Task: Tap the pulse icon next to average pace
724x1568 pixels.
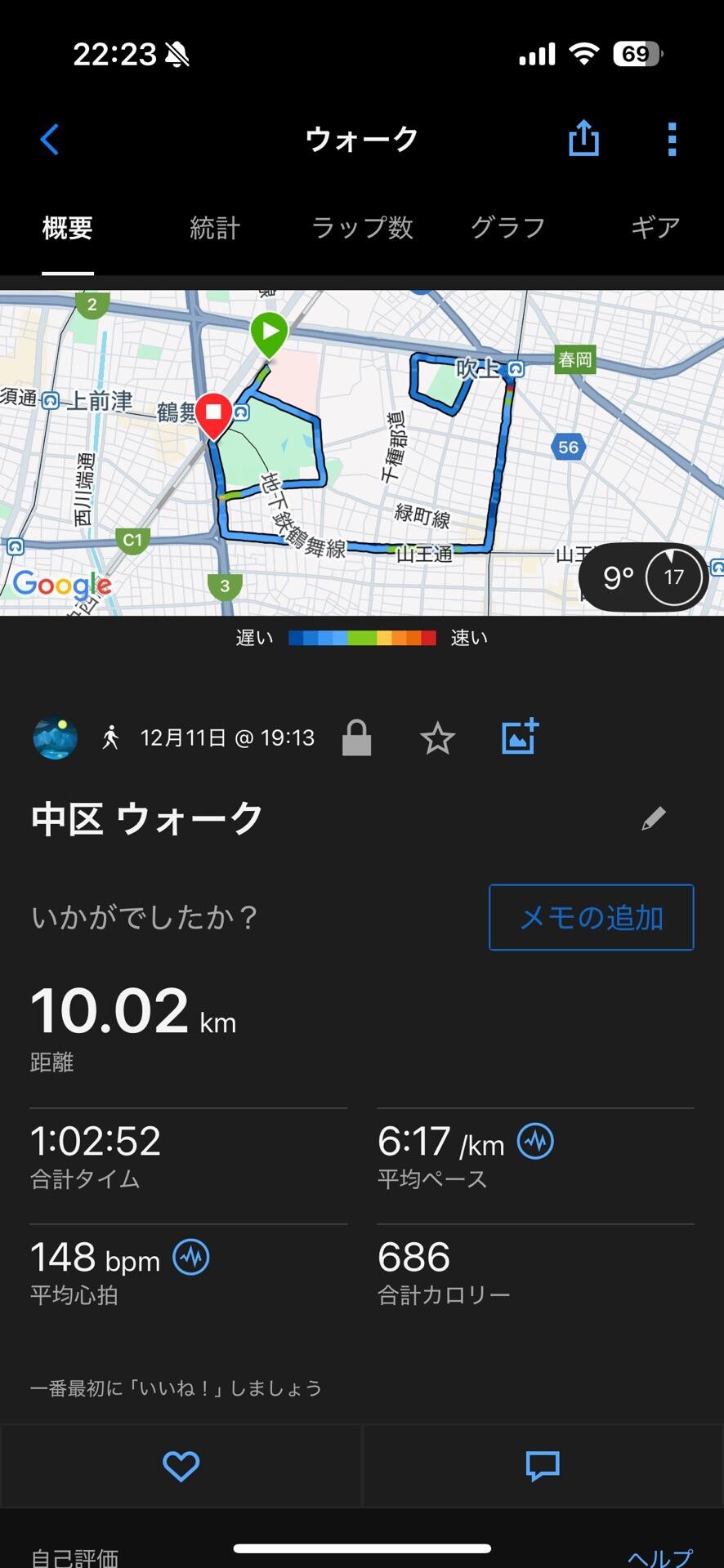Action: coord(535,1142)
